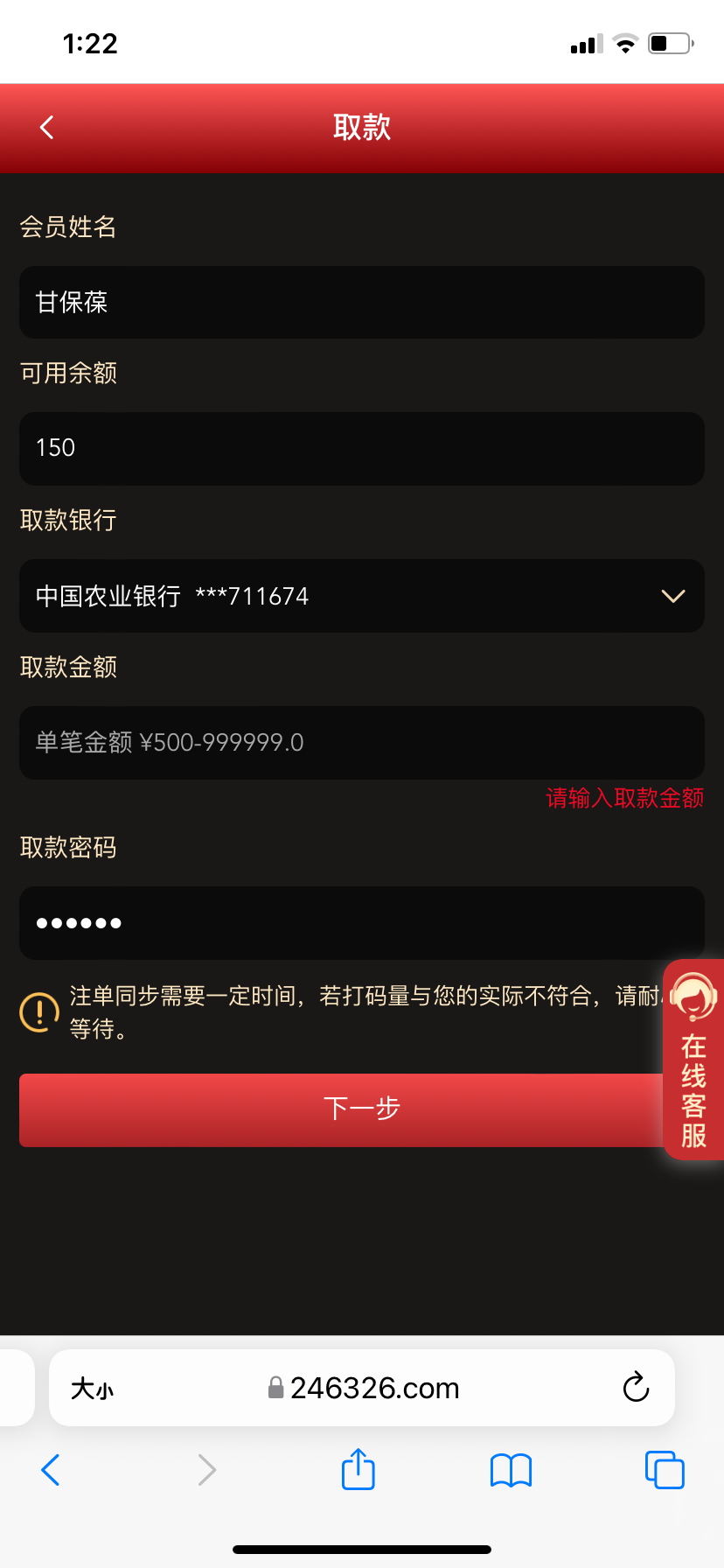Viewport: 724px width, 1568px height.
Task: Tap the 取款 page title
Action: pyautogui.click(x=361, y=127)
